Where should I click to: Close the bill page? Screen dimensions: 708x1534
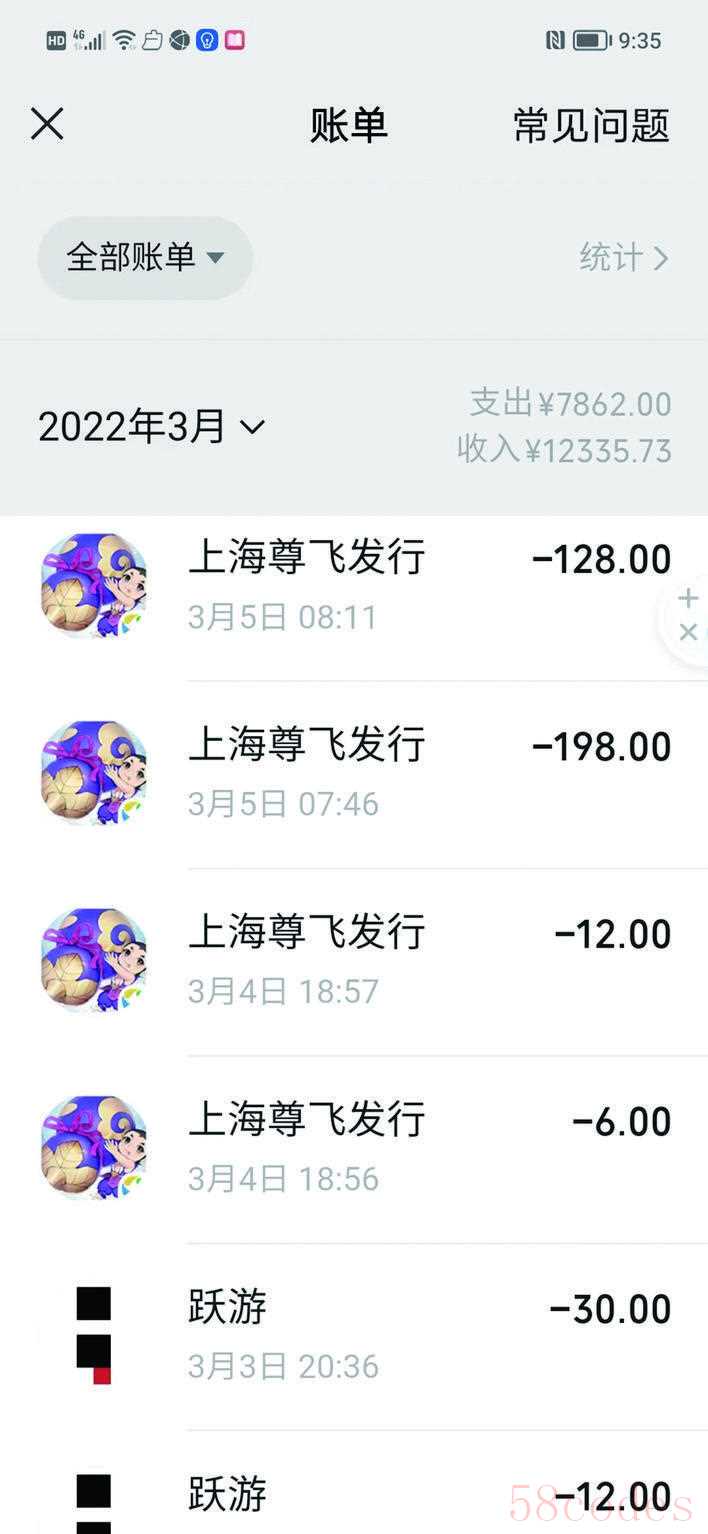point(47,125)
